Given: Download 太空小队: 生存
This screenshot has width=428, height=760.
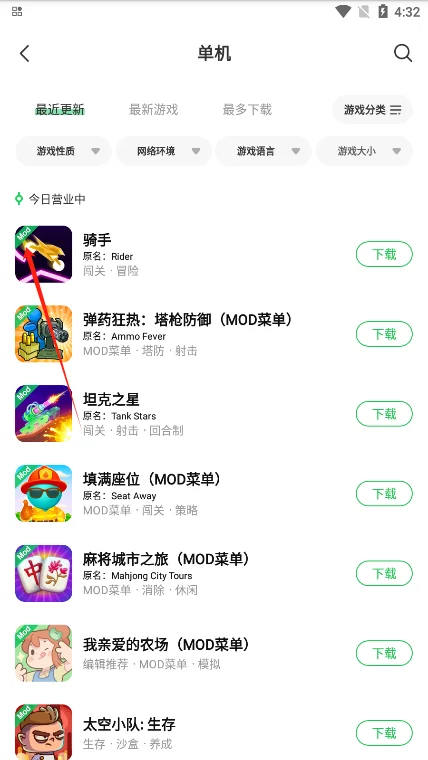Looking at the screenshot, I should [384, 733].
